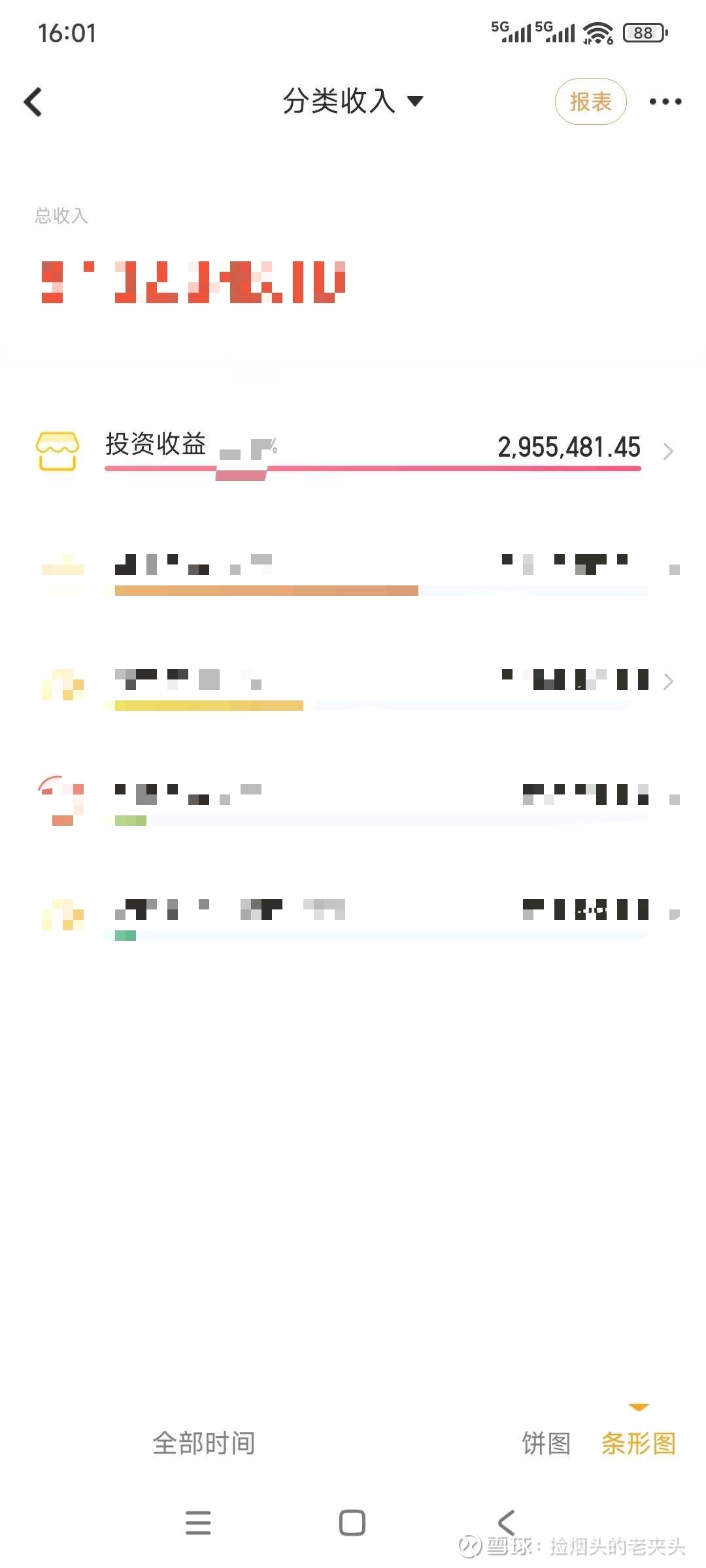Select the 全部时间 time filter
This screenshot has width=706, height=1568.
click(x=203, y=1443)
